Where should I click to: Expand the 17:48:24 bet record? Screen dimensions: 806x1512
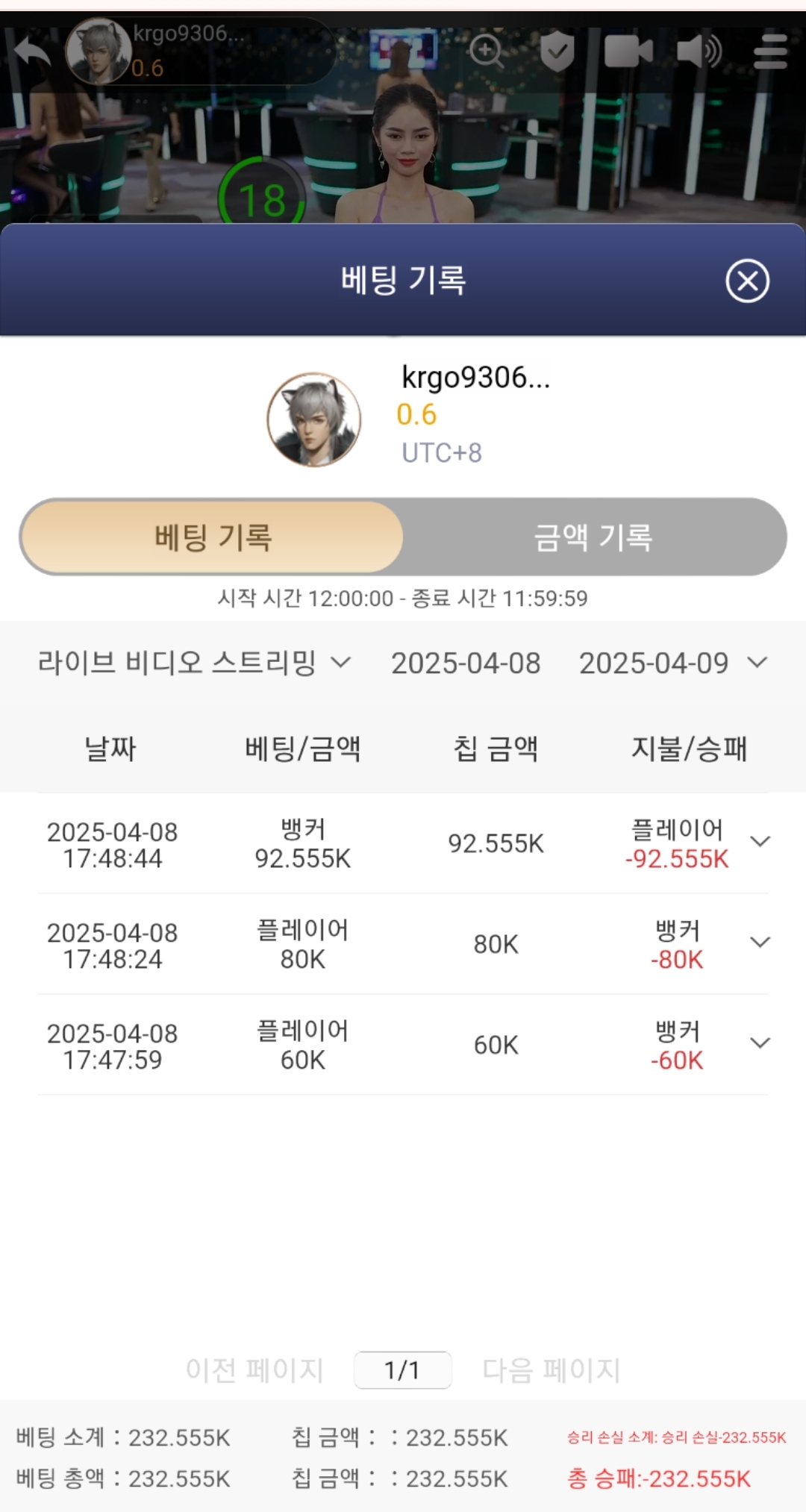[x=760, y=943]
